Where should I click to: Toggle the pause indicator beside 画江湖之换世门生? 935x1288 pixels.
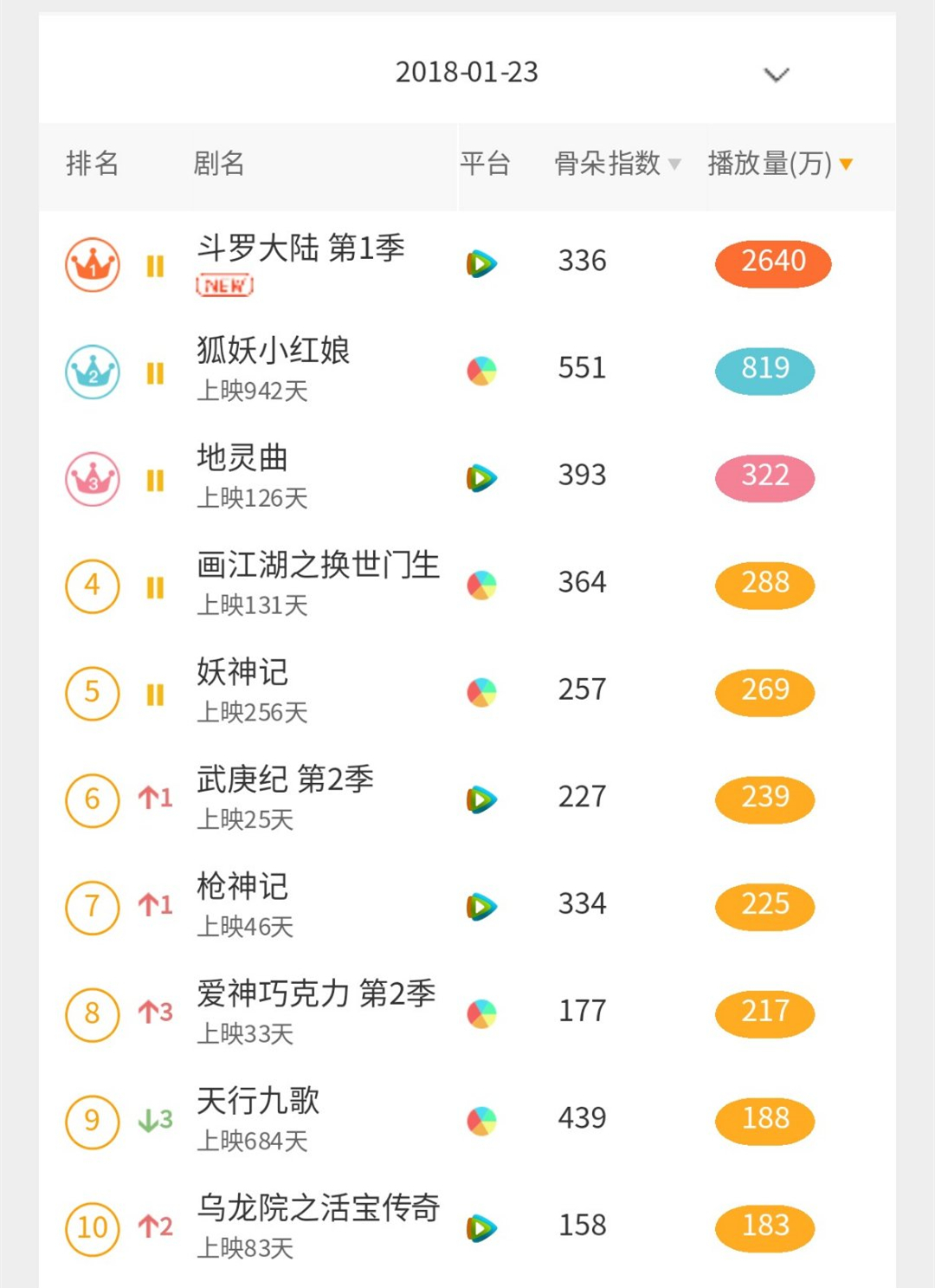[156, 586]
